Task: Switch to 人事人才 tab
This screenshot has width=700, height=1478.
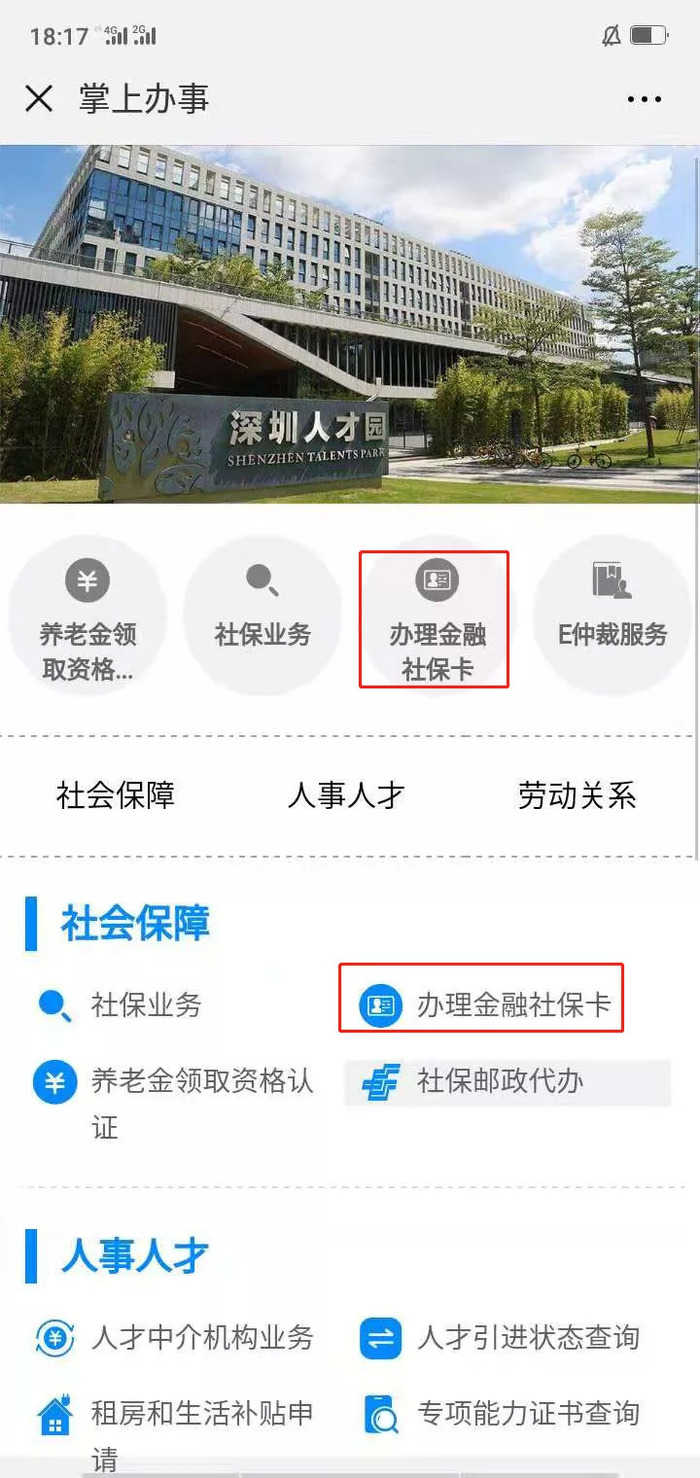Action: tap(346, 796)
